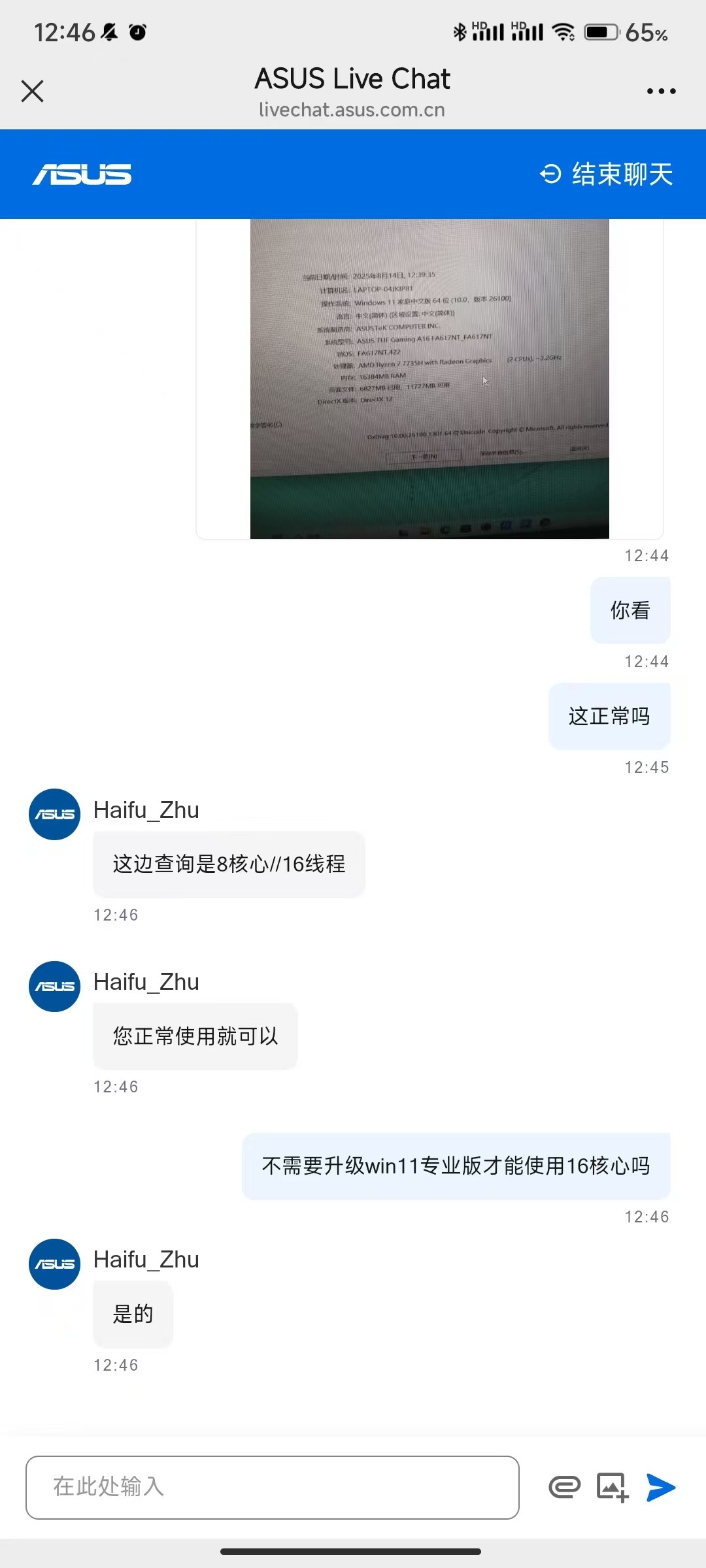Open the three-dot overflow menu
This screenshot has width=706, height=1568.
[661, 91]
